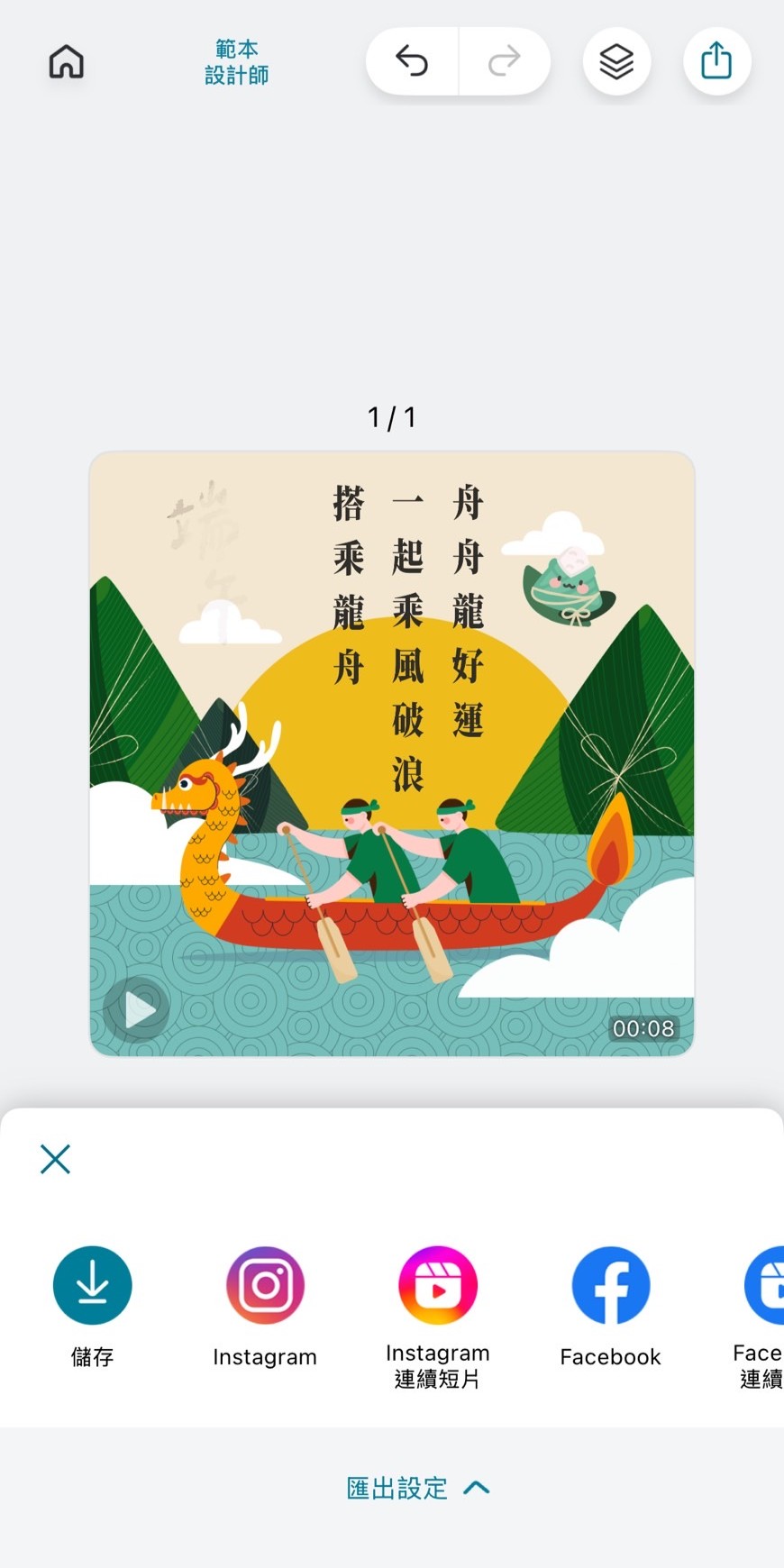Close the share sheet with the X
784x1568 pixels.
click(x=54, y=1159)
